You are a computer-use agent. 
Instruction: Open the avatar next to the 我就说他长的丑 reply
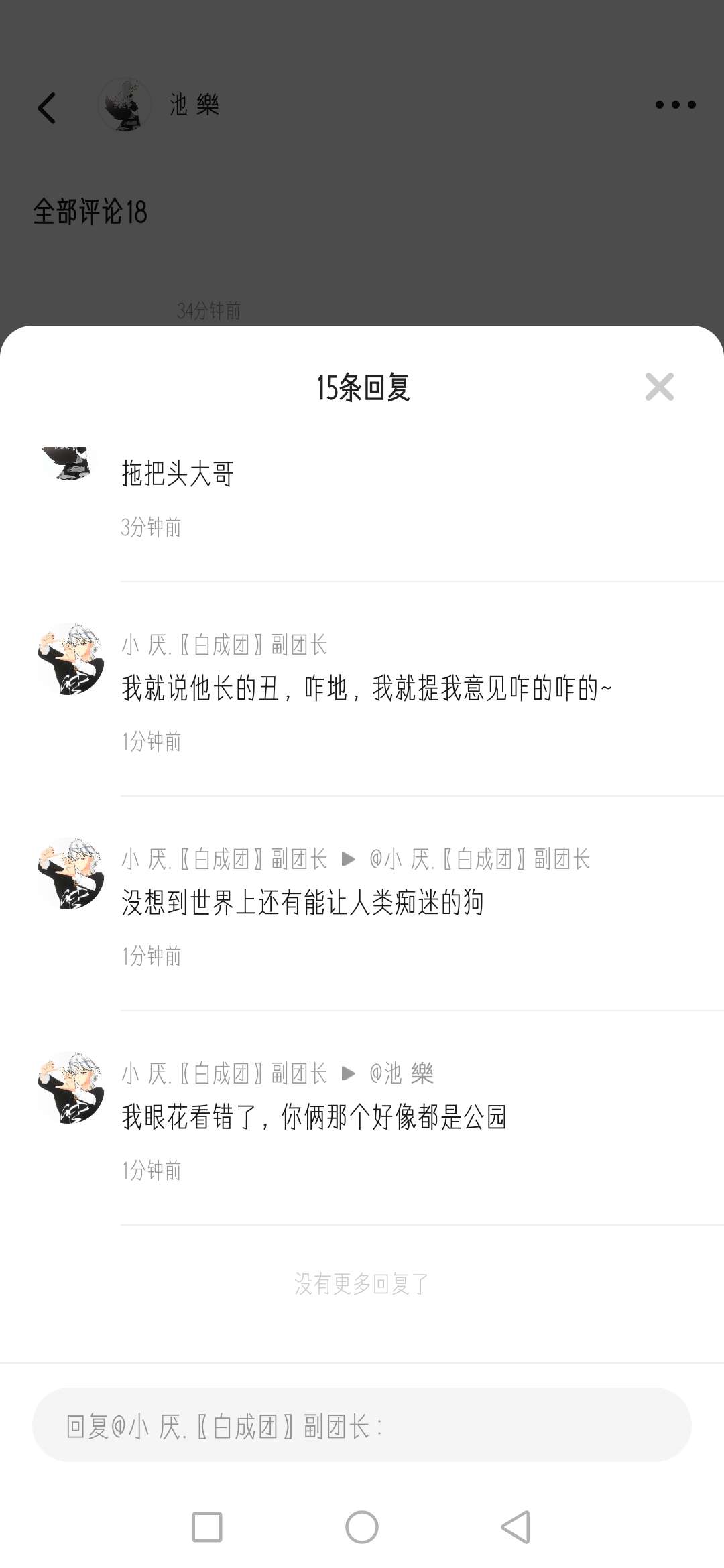[x=71, y=659]
